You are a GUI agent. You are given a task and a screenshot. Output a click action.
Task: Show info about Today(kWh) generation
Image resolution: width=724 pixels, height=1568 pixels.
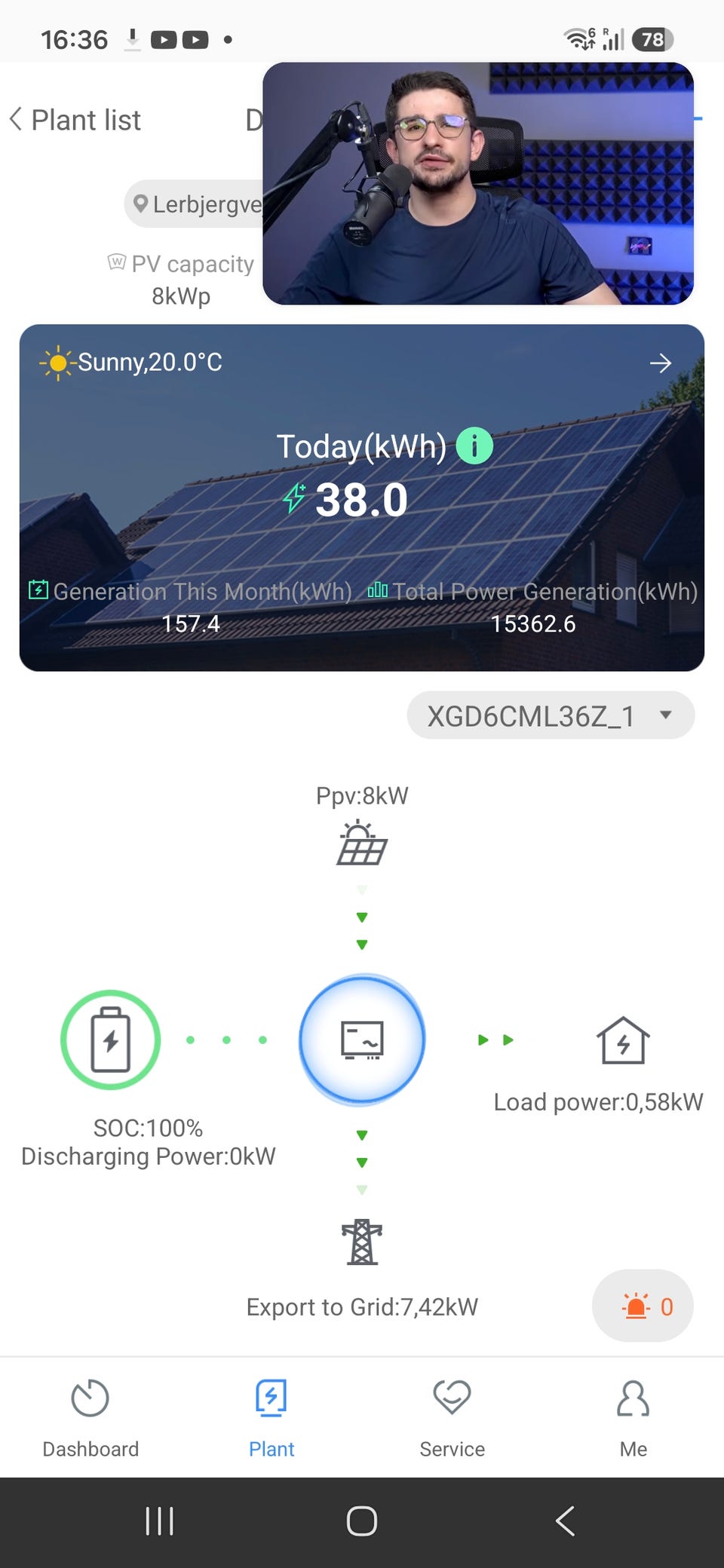click(x=474, y=446)
